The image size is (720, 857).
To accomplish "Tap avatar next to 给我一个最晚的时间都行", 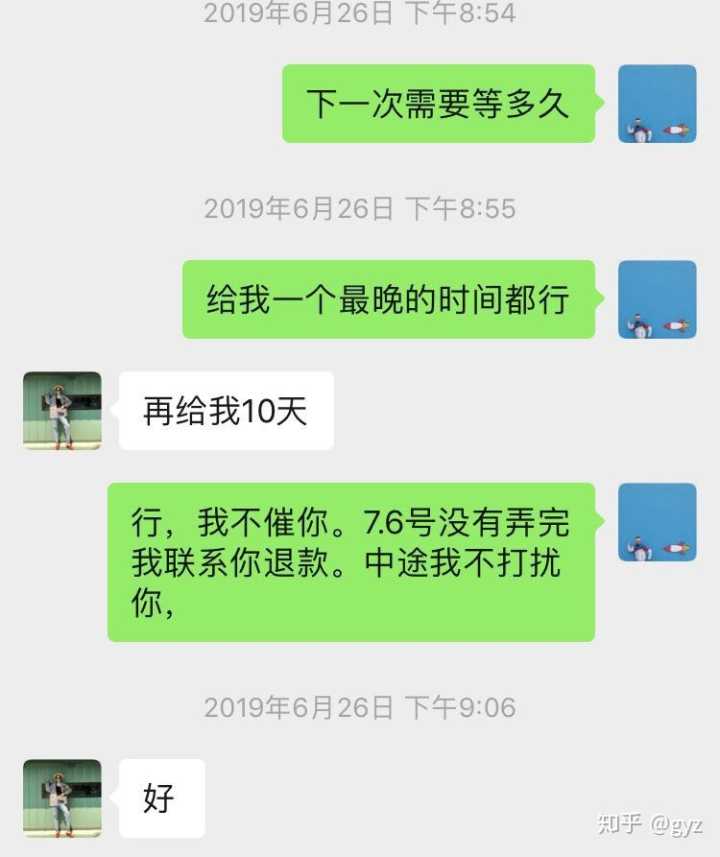I will 657,300.
